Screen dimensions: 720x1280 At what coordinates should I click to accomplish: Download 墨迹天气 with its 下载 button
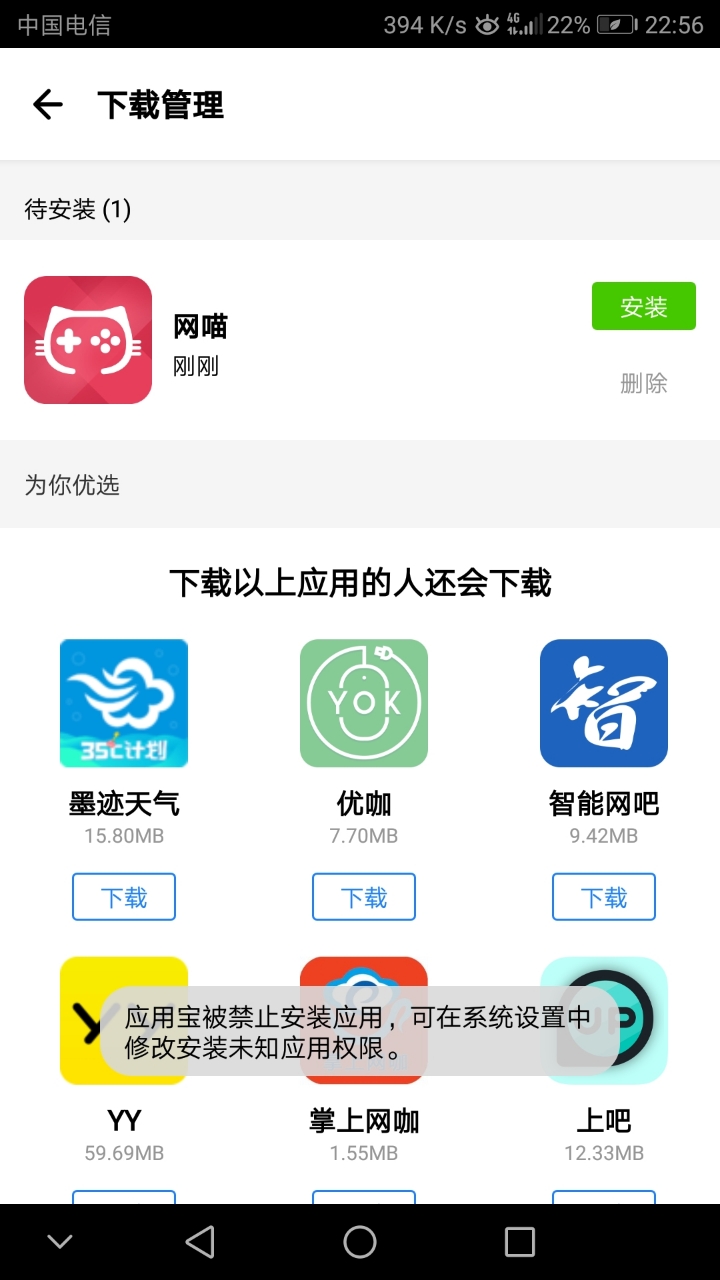click(x=123, y=896)
